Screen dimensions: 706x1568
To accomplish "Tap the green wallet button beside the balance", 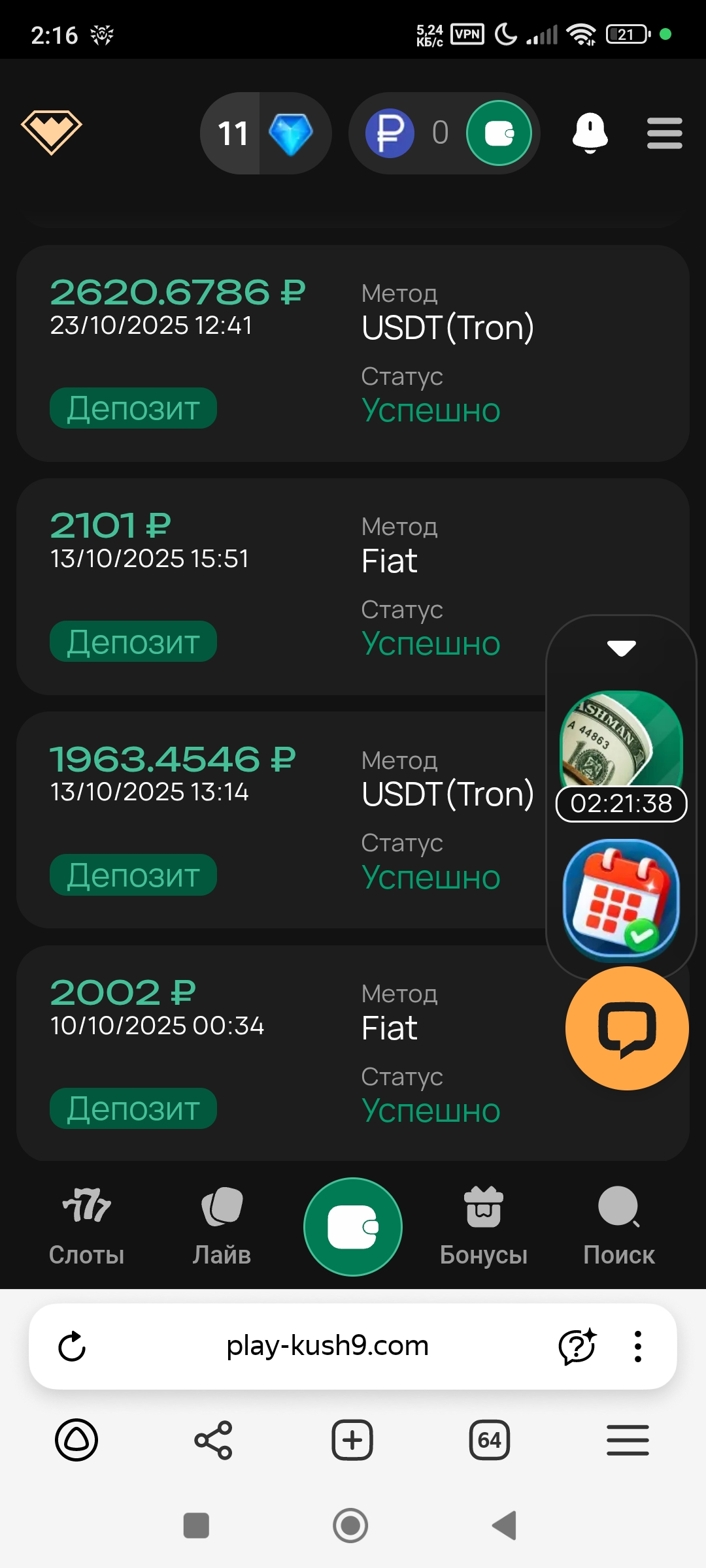I will (x=499, y=133).
